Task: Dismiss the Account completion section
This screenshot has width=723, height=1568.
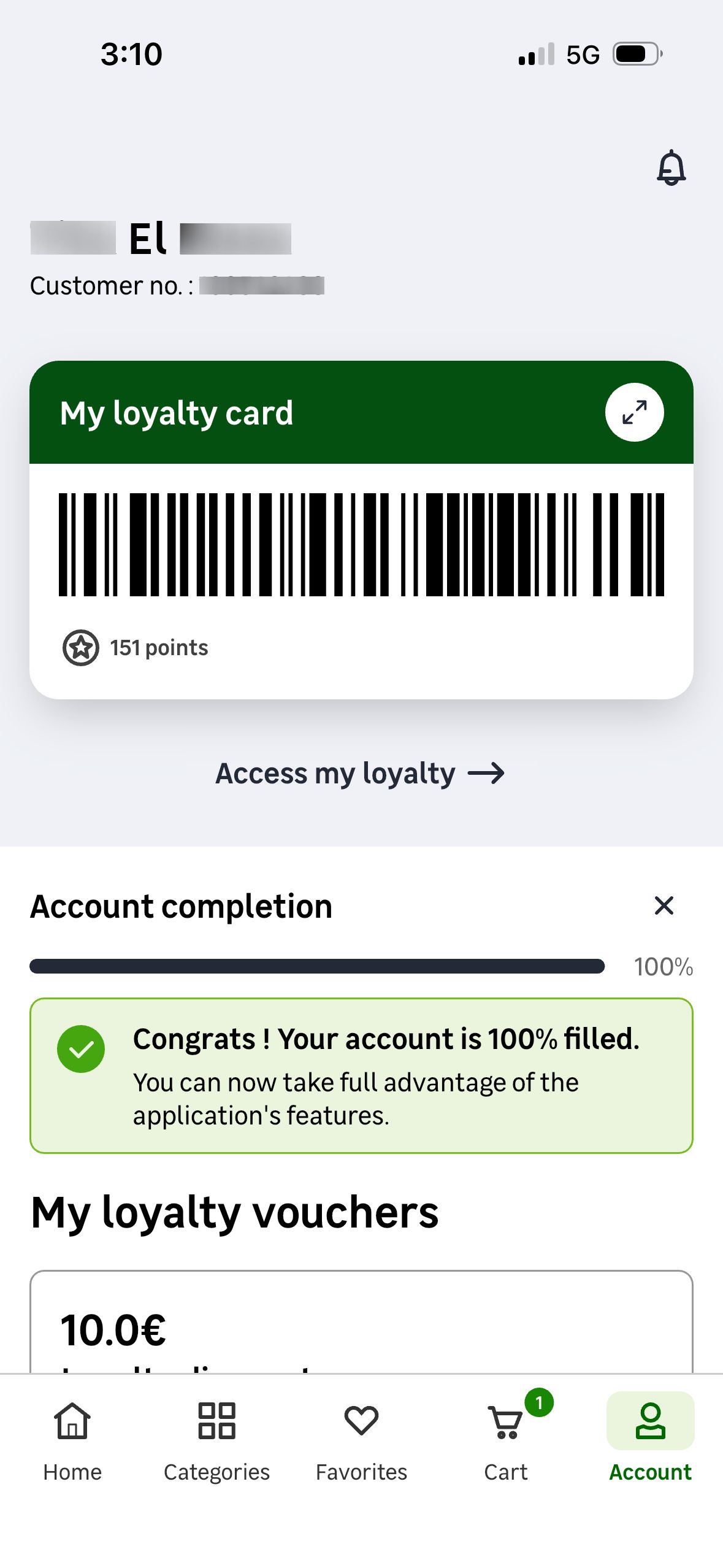Action: click(664, 905)
